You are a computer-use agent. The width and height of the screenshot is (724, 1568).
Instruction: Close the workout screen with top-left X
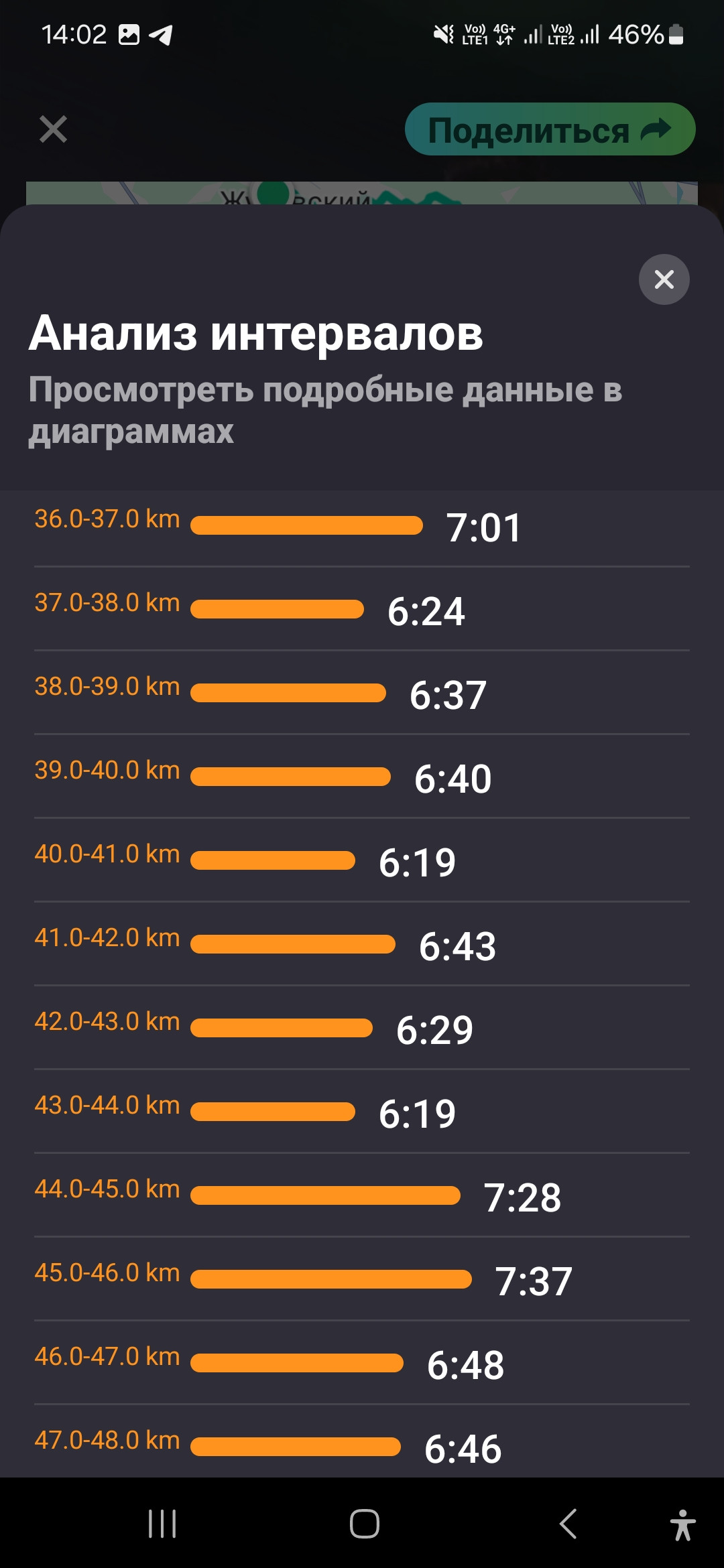click(x=53, y=129)
